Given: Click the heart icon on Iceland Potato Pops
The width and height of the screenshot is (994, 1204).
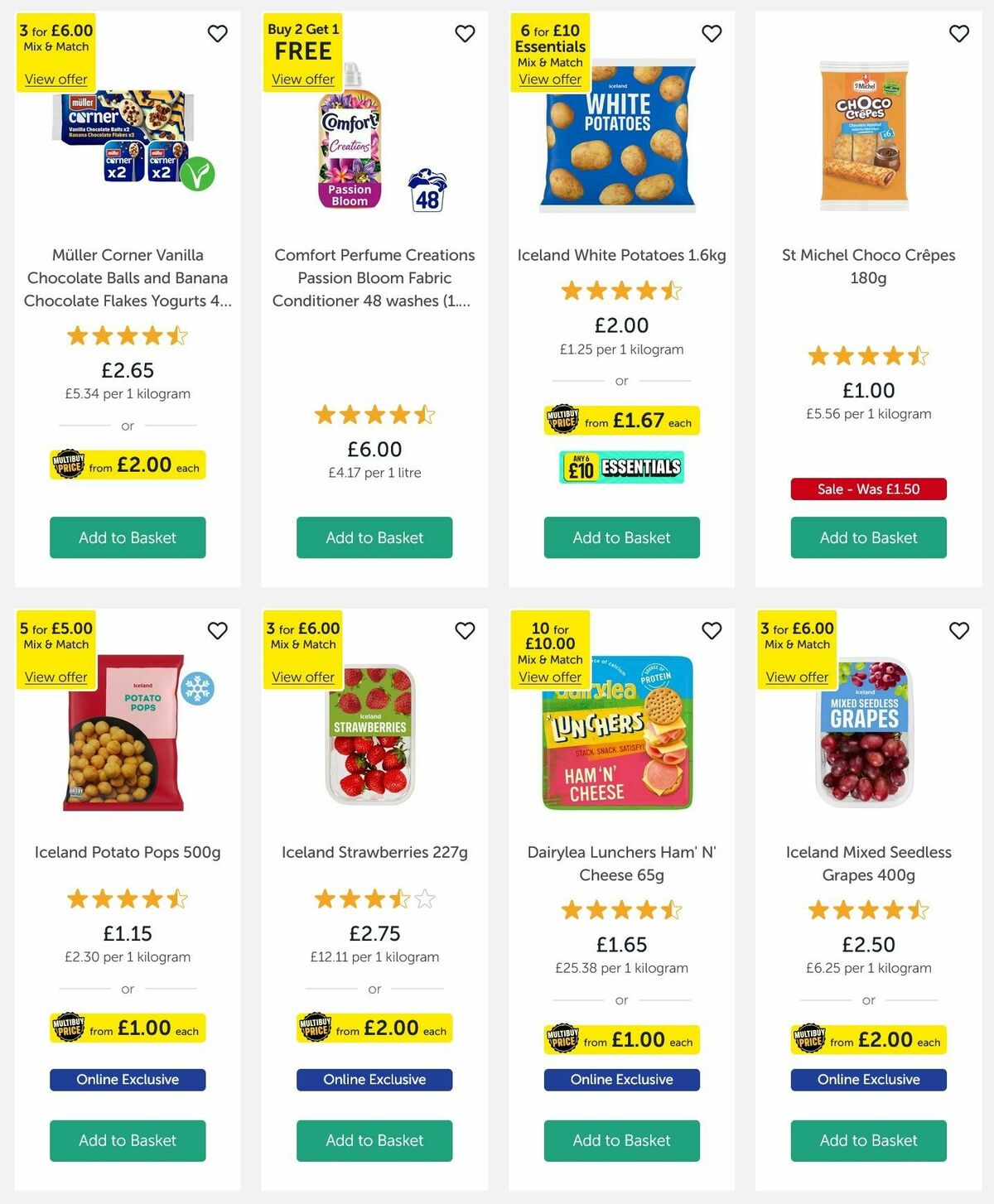Looking at the screenshot, I should coord(218,631).
